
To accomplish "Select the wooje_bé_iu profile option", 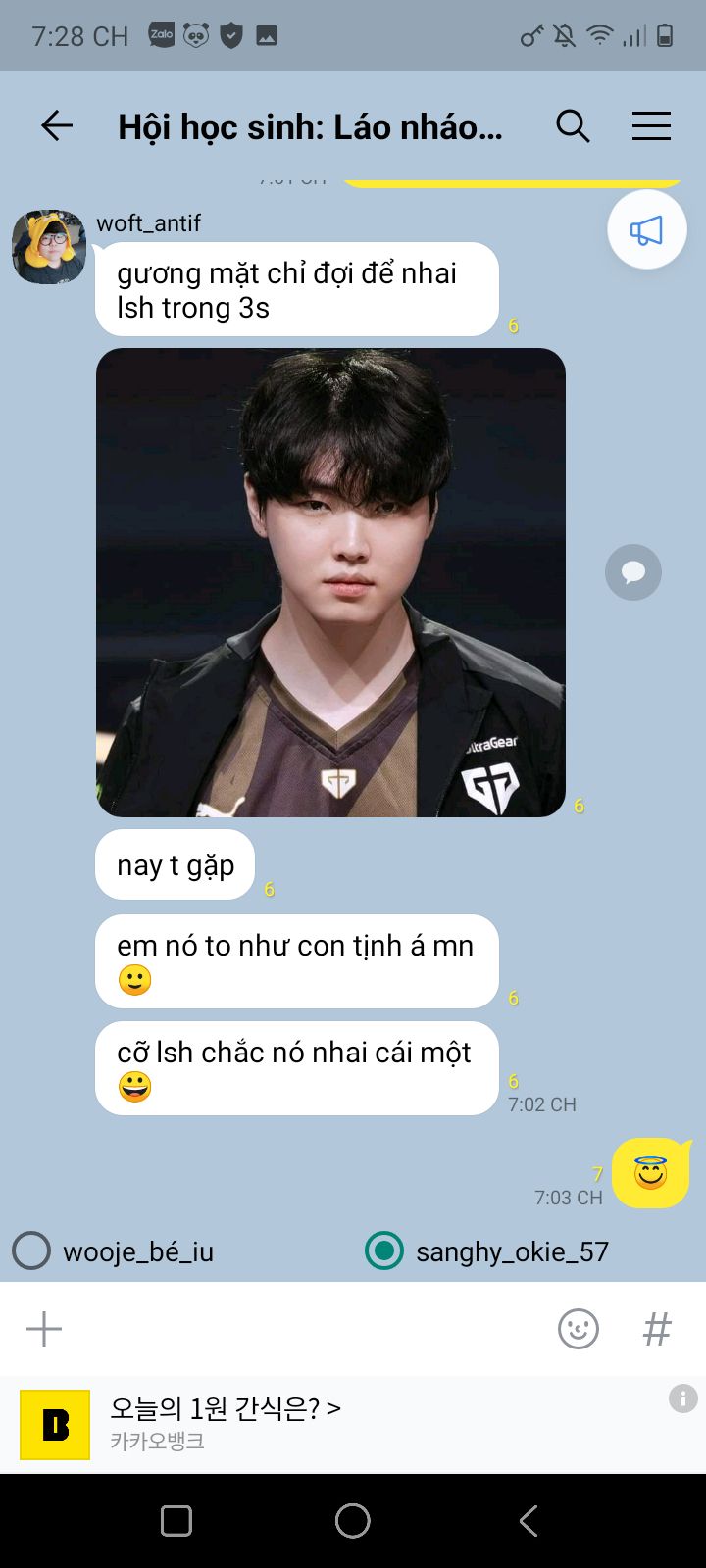I will pyautogui.click(x=113, y=1251).
